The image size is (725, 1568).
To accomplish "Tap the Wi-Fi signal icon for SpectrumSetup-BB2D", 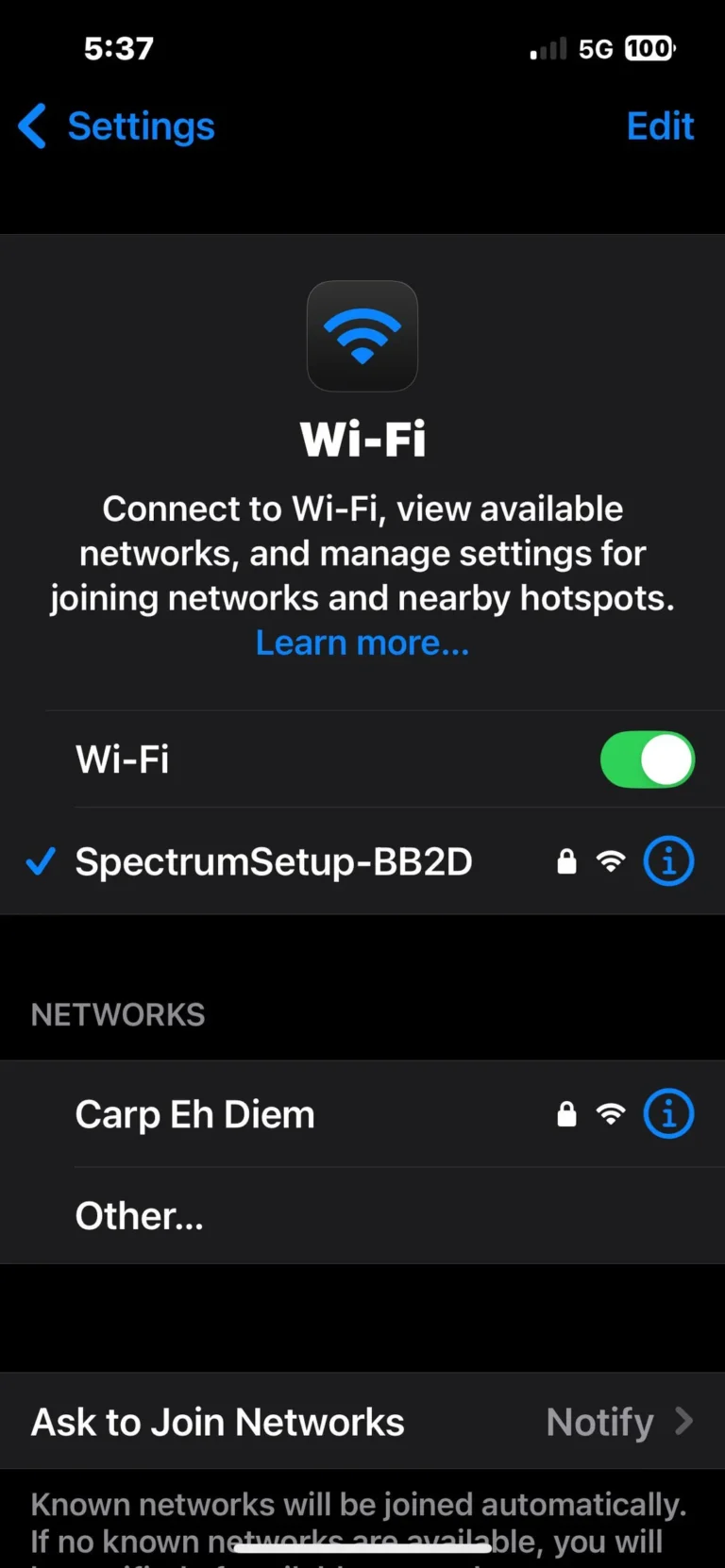I will pos(612,860).
